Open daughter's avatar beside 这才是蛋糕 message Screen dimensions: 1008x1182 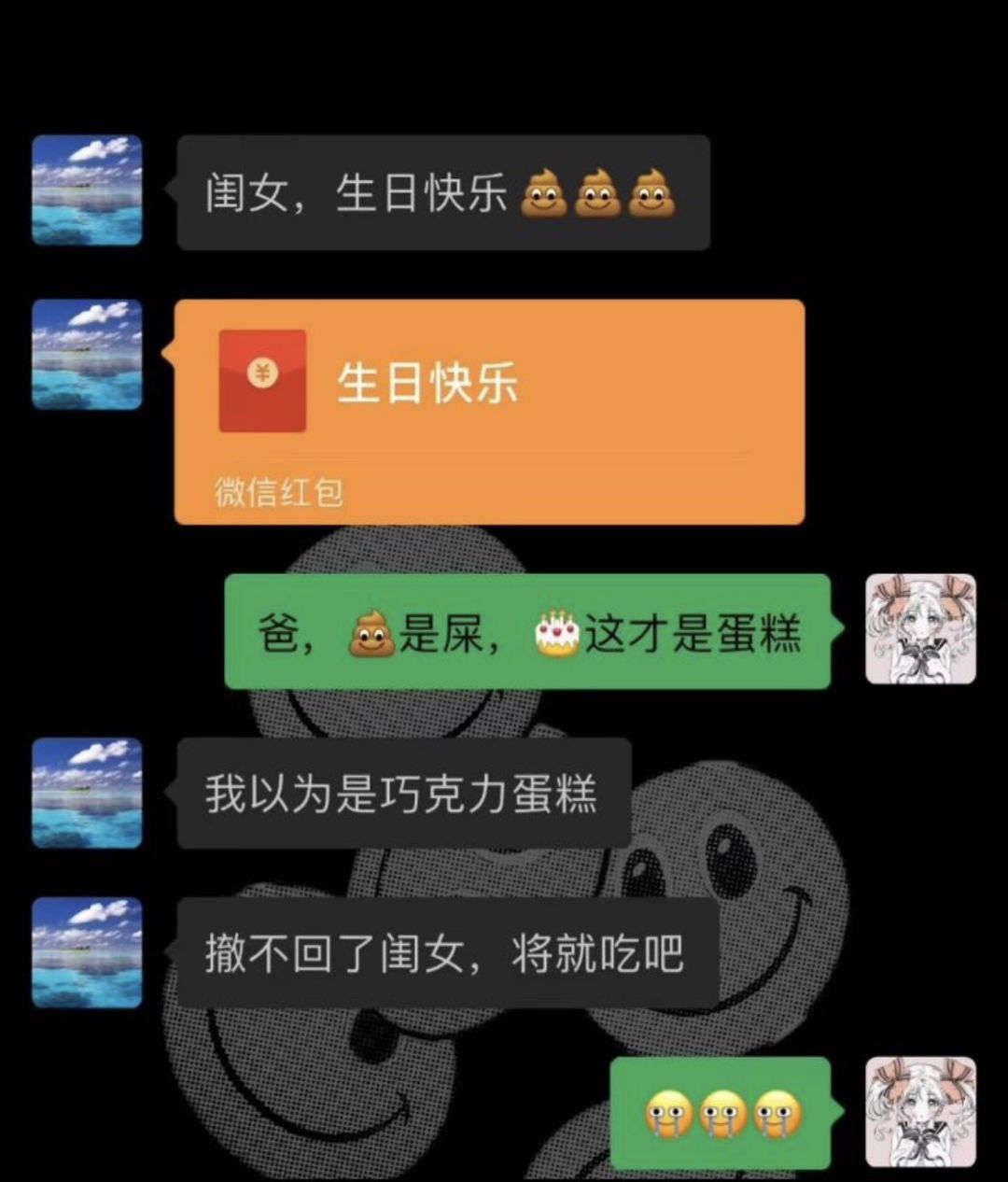pos(920,629)
